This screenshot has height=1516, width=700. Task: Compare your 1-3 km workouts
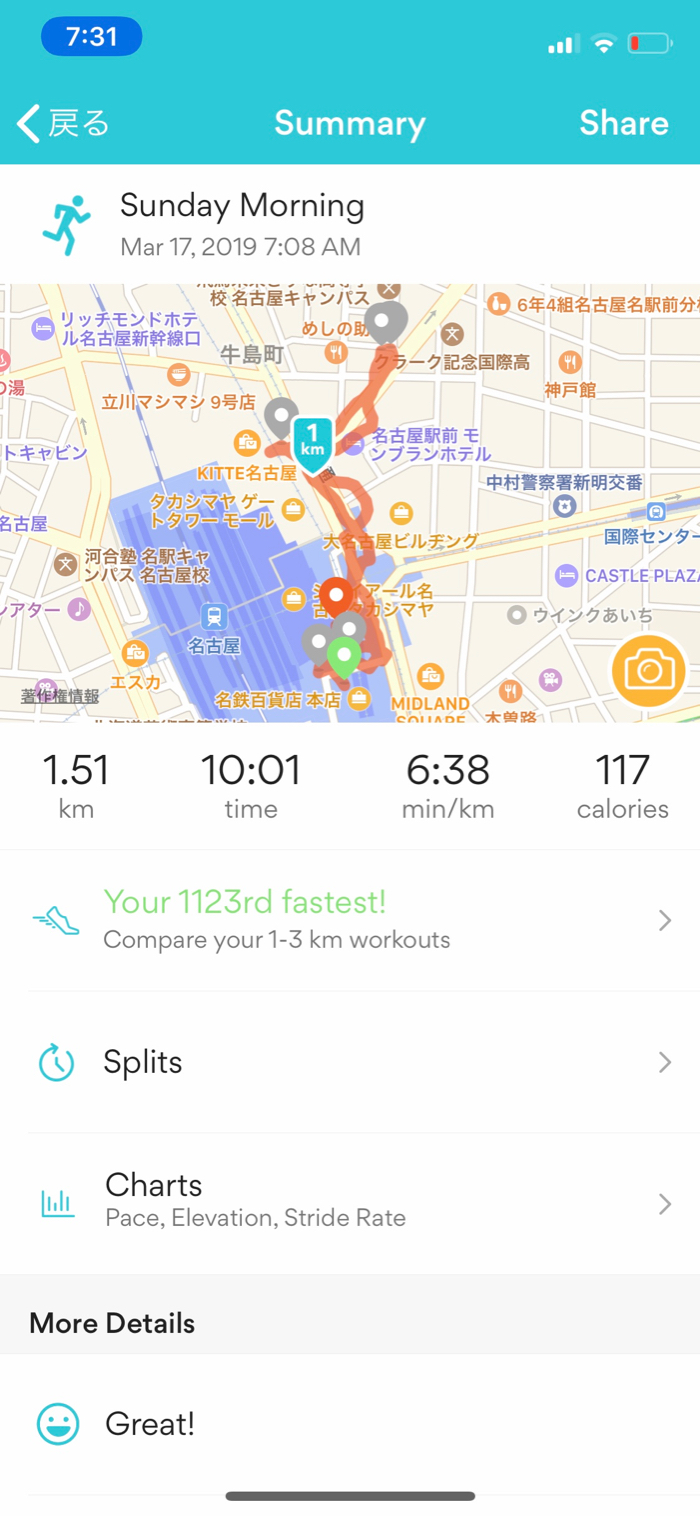(350, 920)
